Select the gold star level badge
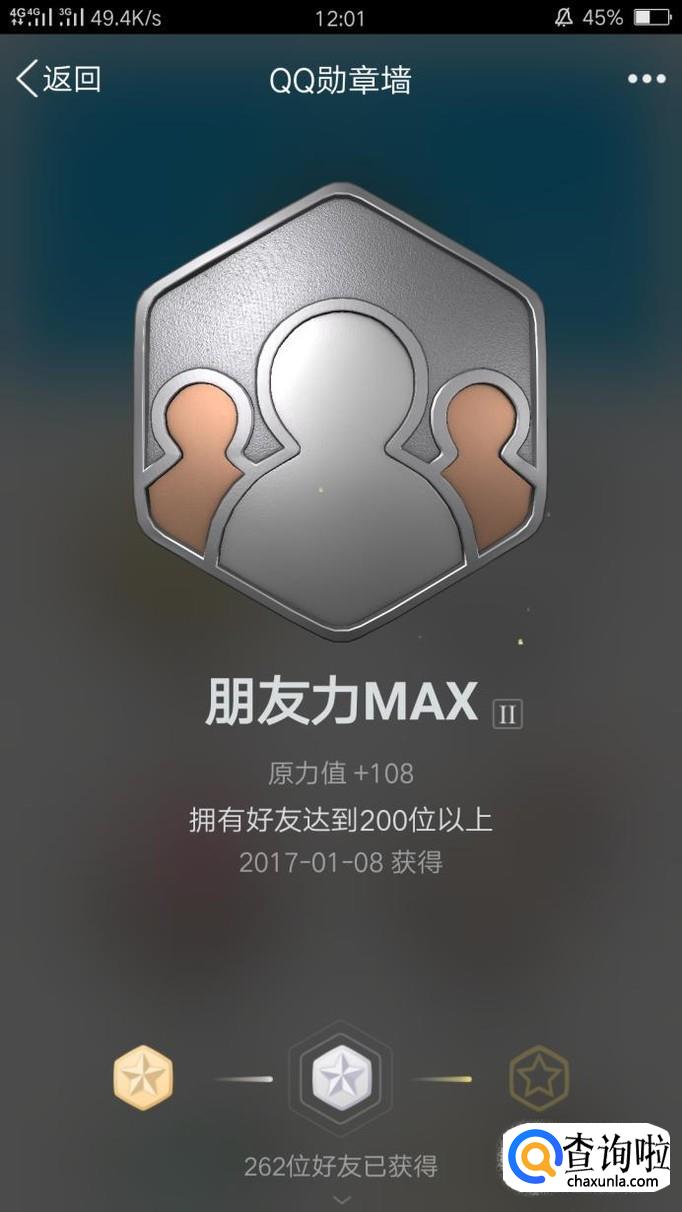The height and width of the screenshot is (1212, 682). [x=143, y=1079]
